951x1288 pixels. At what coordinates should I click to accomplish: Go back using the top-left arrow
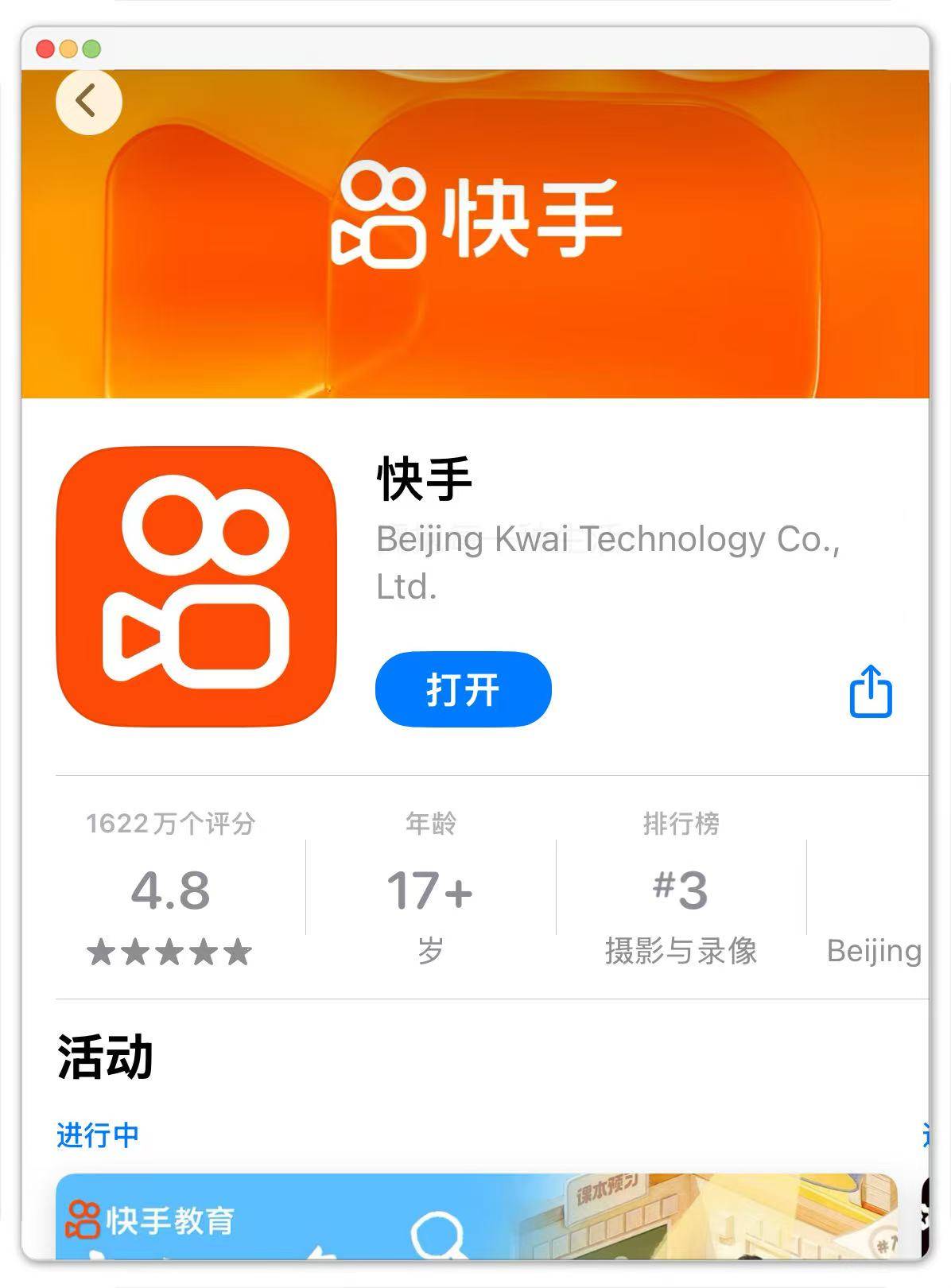click(88, 102)
